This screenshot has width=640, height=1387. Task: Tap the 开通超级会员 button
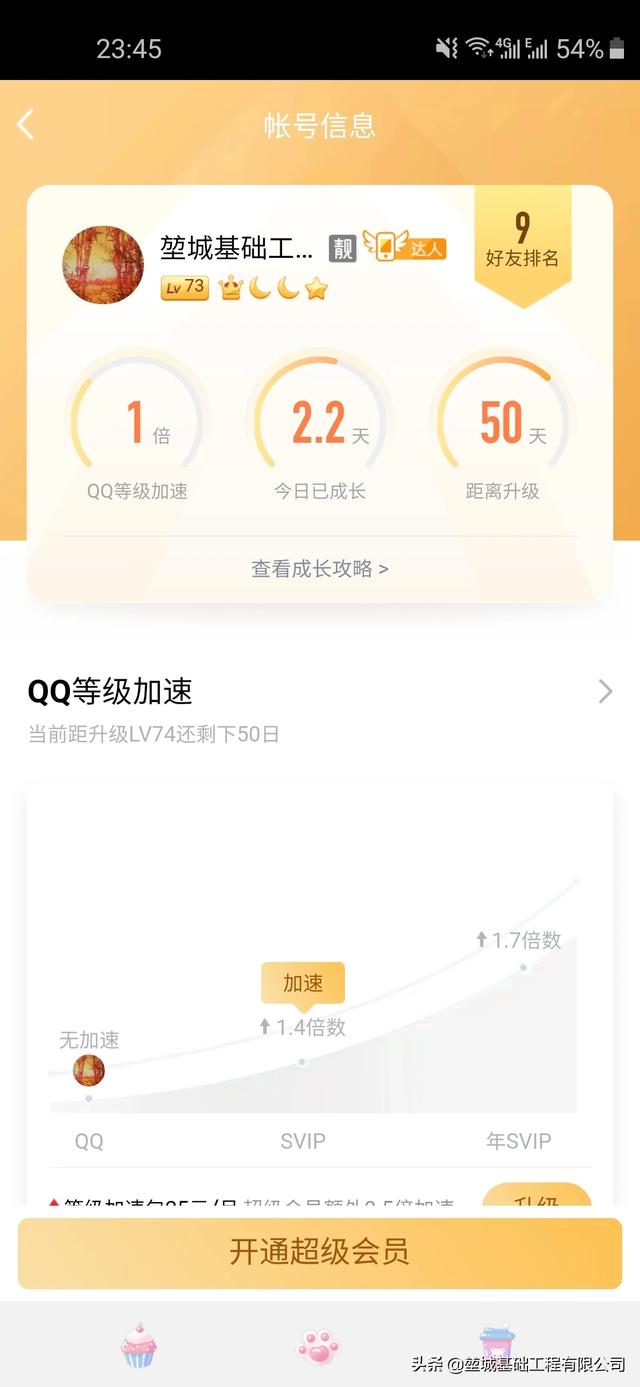click(x=320, y=1252)
